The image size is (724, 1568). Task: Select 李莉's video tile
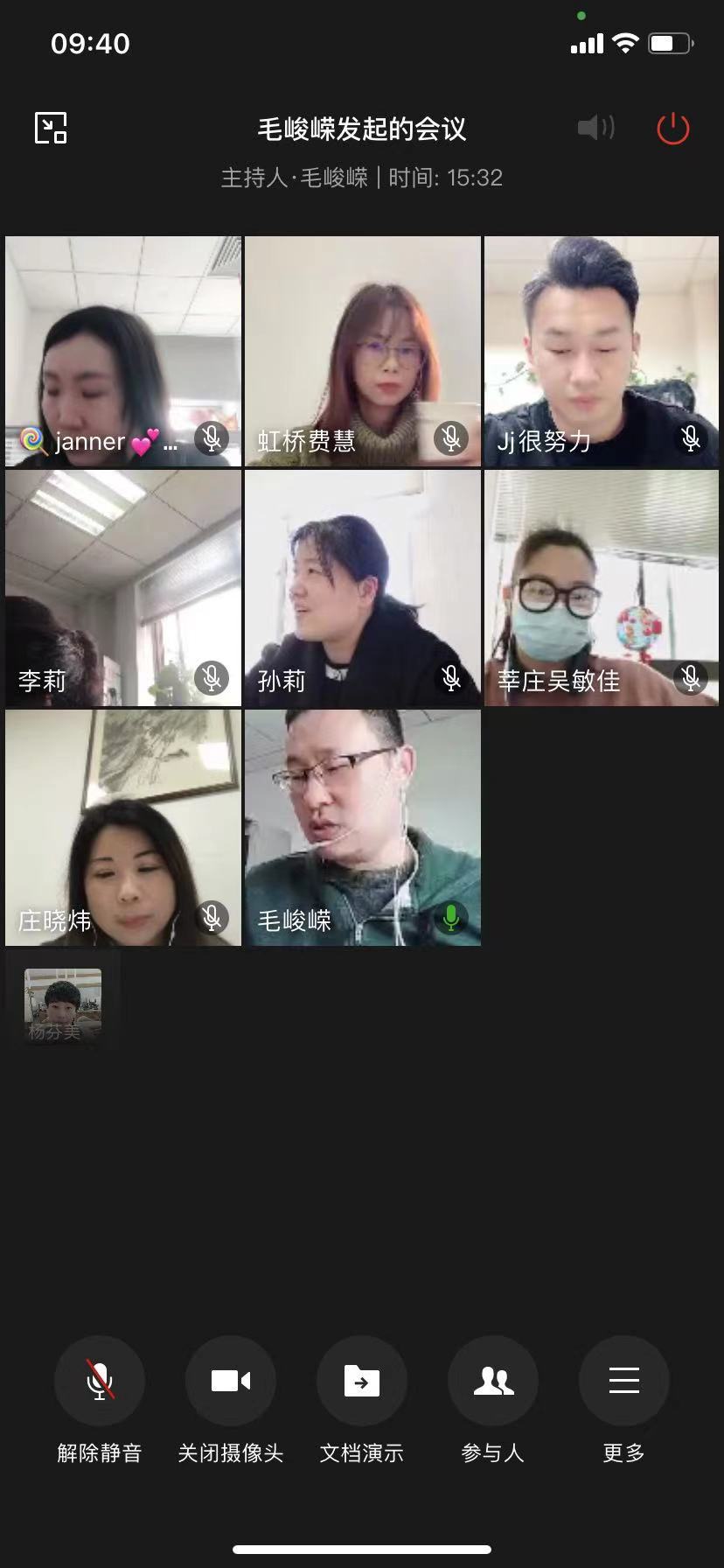tap(123, 588)
